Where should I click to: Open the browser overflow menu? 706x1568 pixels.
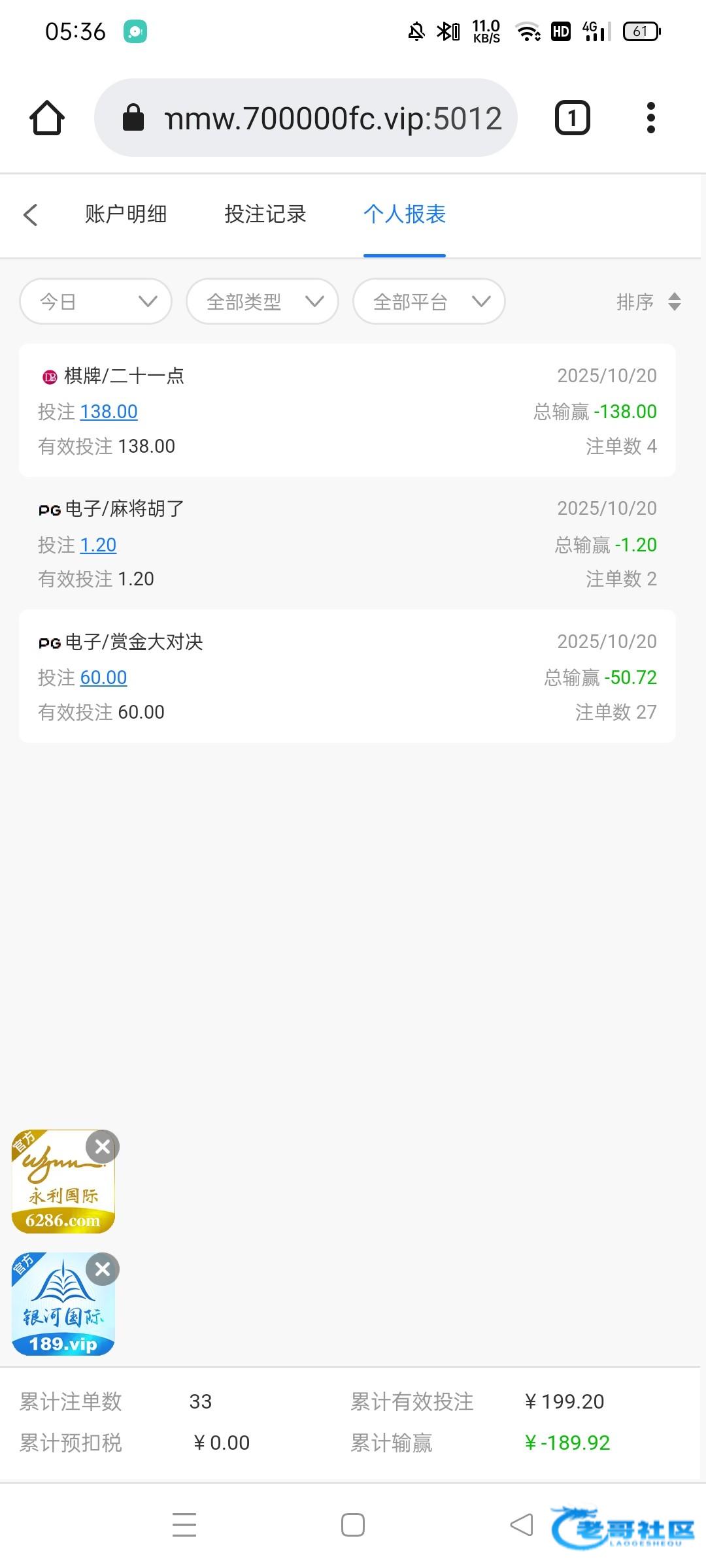650,118
